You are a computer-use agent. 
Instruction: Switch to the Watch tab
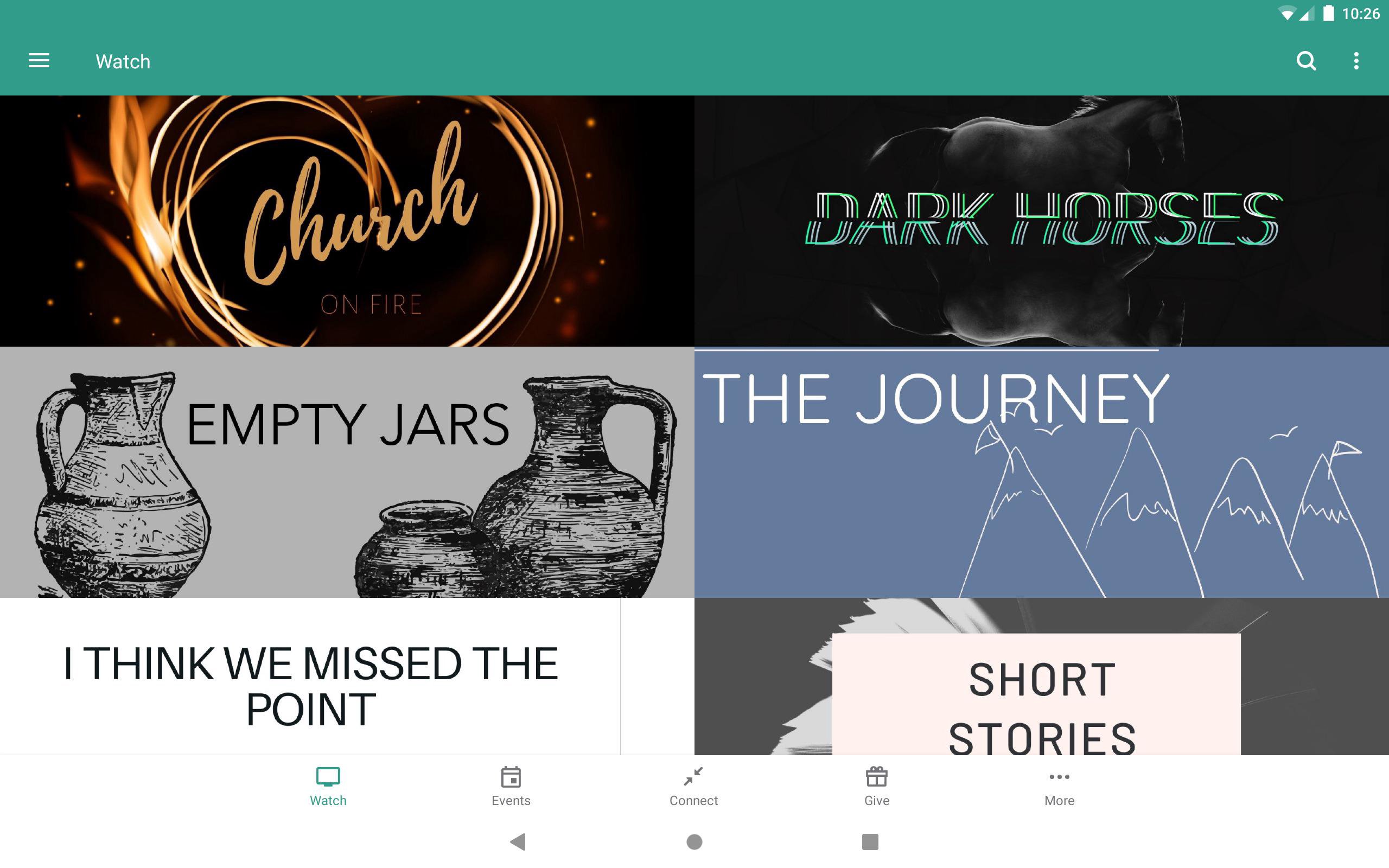(328, 787)
